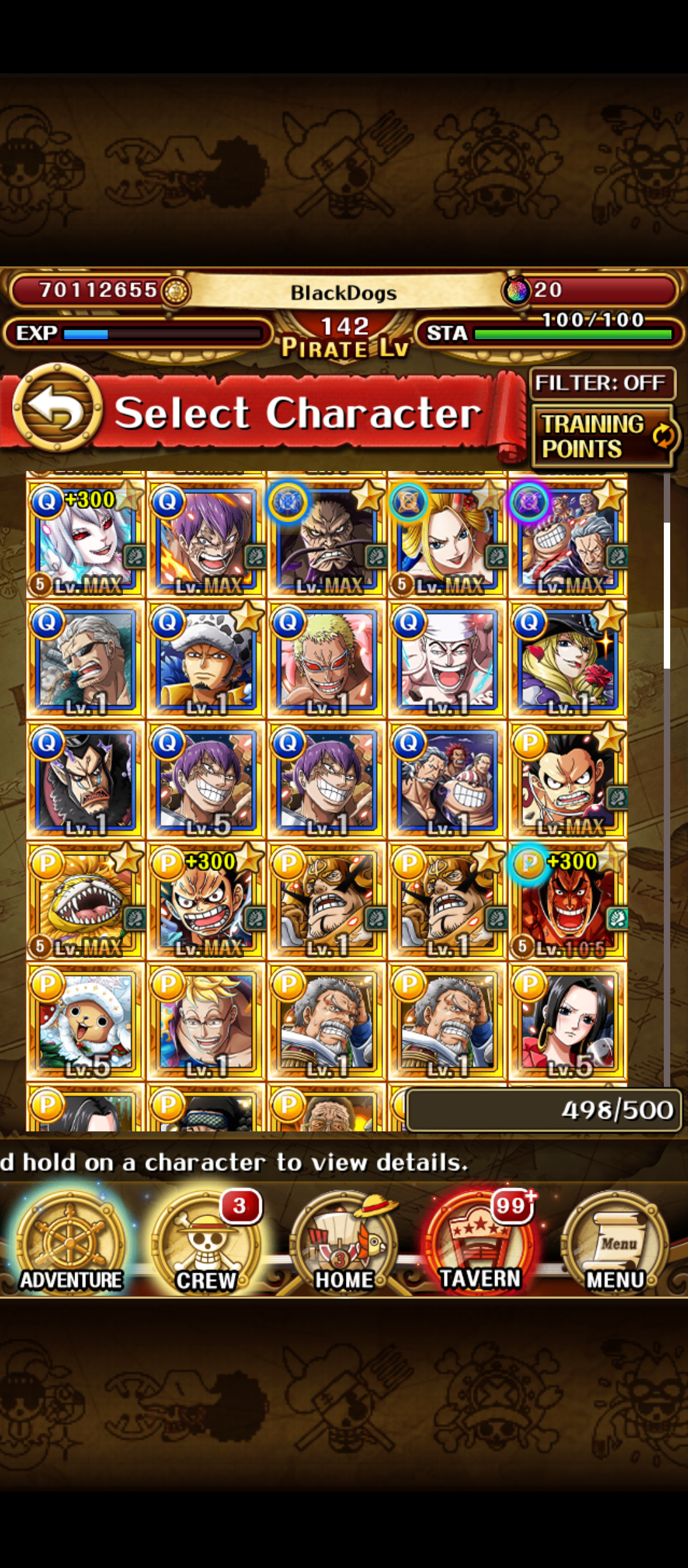
Task: Open the Menu tab
Action: (615, 1243)
